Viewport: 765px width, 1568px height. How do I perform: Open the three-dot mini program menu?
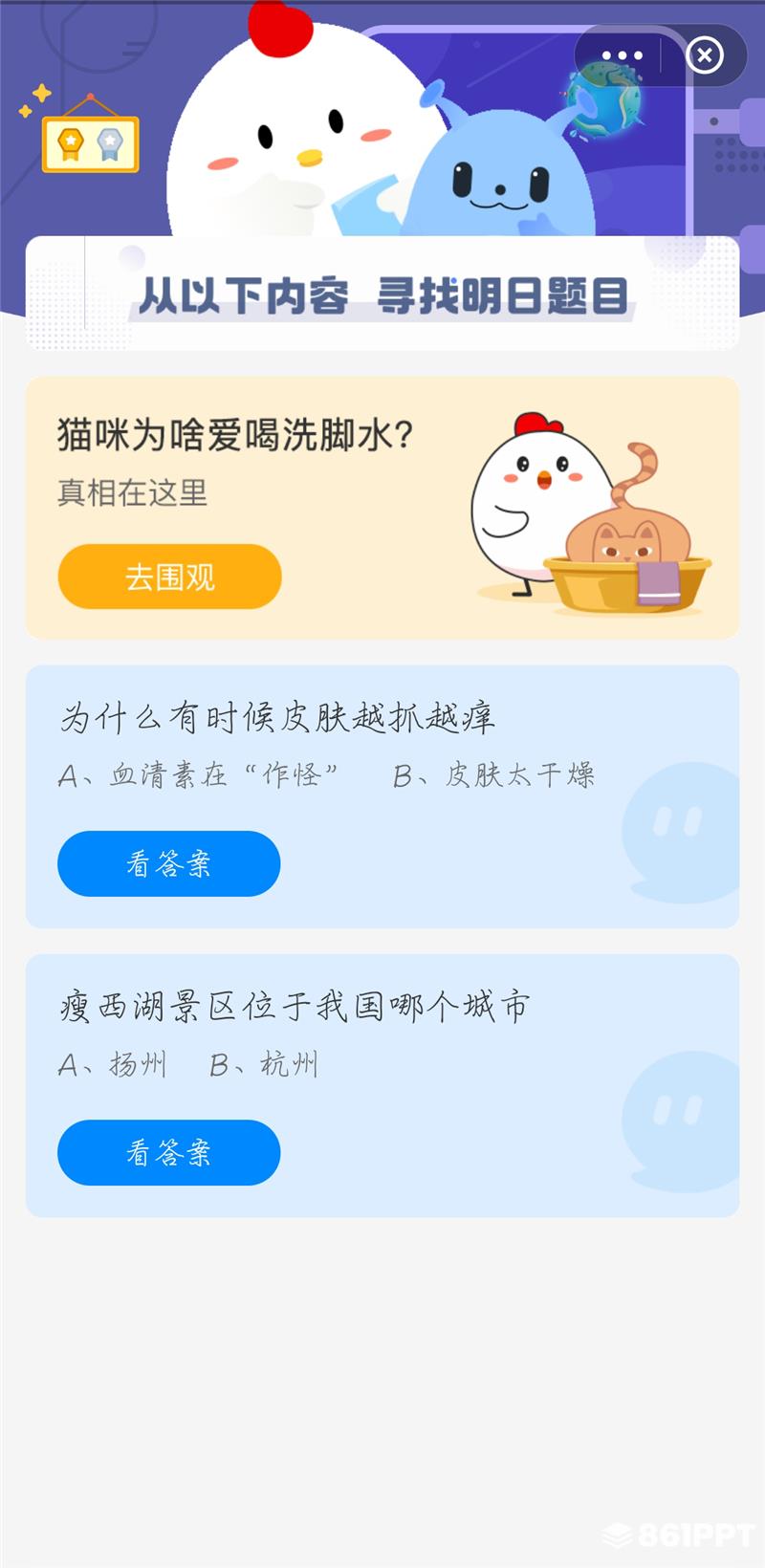tap(623, 55)
